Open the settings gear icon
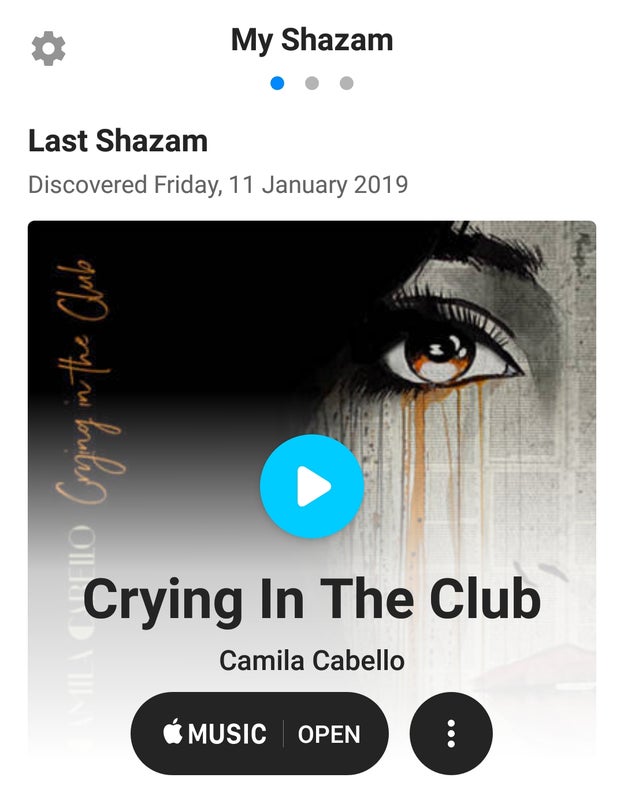 tap(48, 47)
